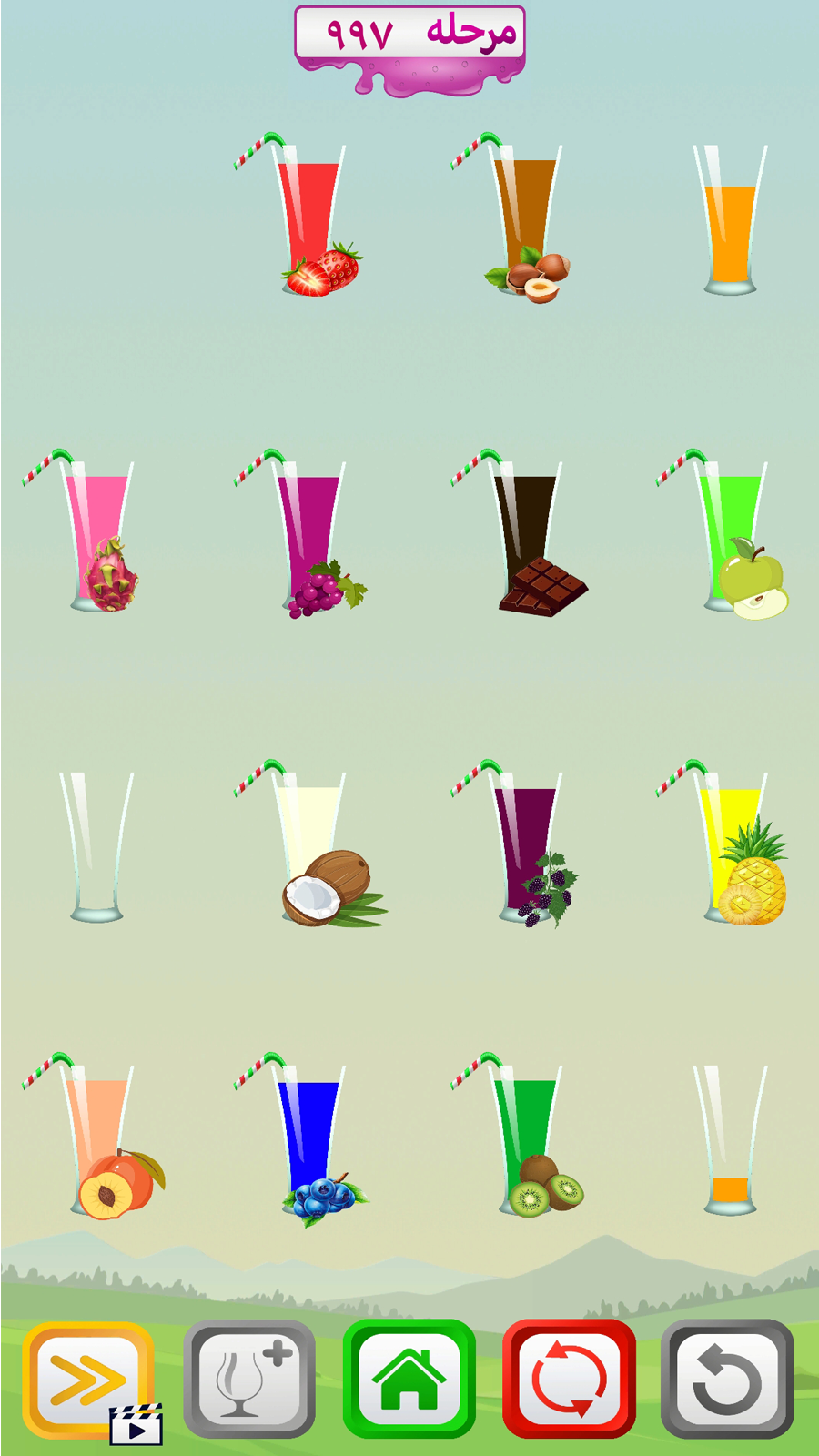This screenshot has height=1456, width=819.
Task: Go to the home screen
Action: tap(409, 1379)
